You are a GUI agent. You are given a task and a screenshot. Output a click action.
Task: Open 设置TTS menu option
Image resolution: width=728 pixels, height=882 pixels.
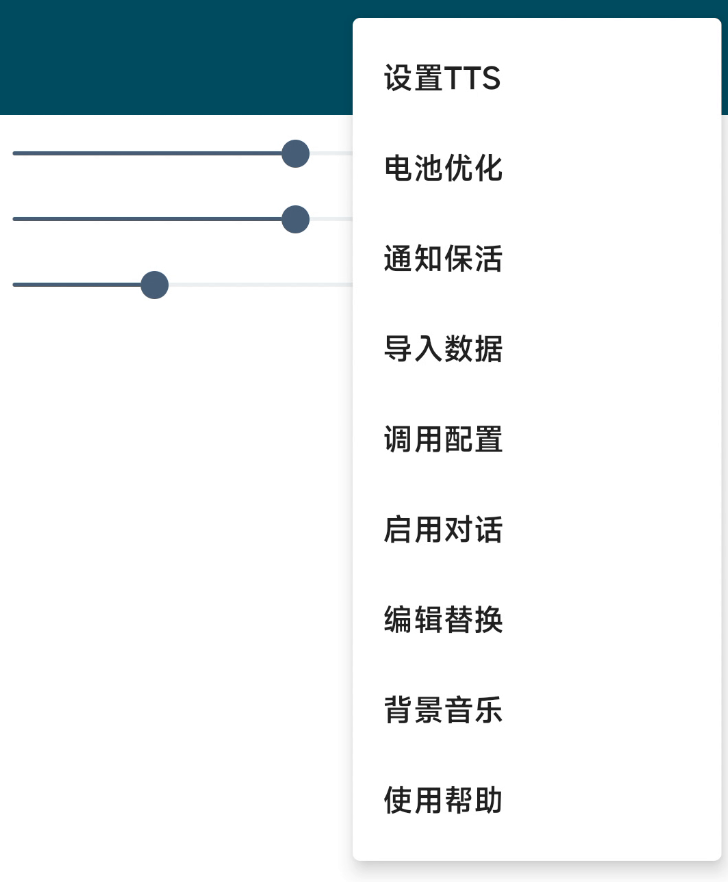(x=442, y=78)
